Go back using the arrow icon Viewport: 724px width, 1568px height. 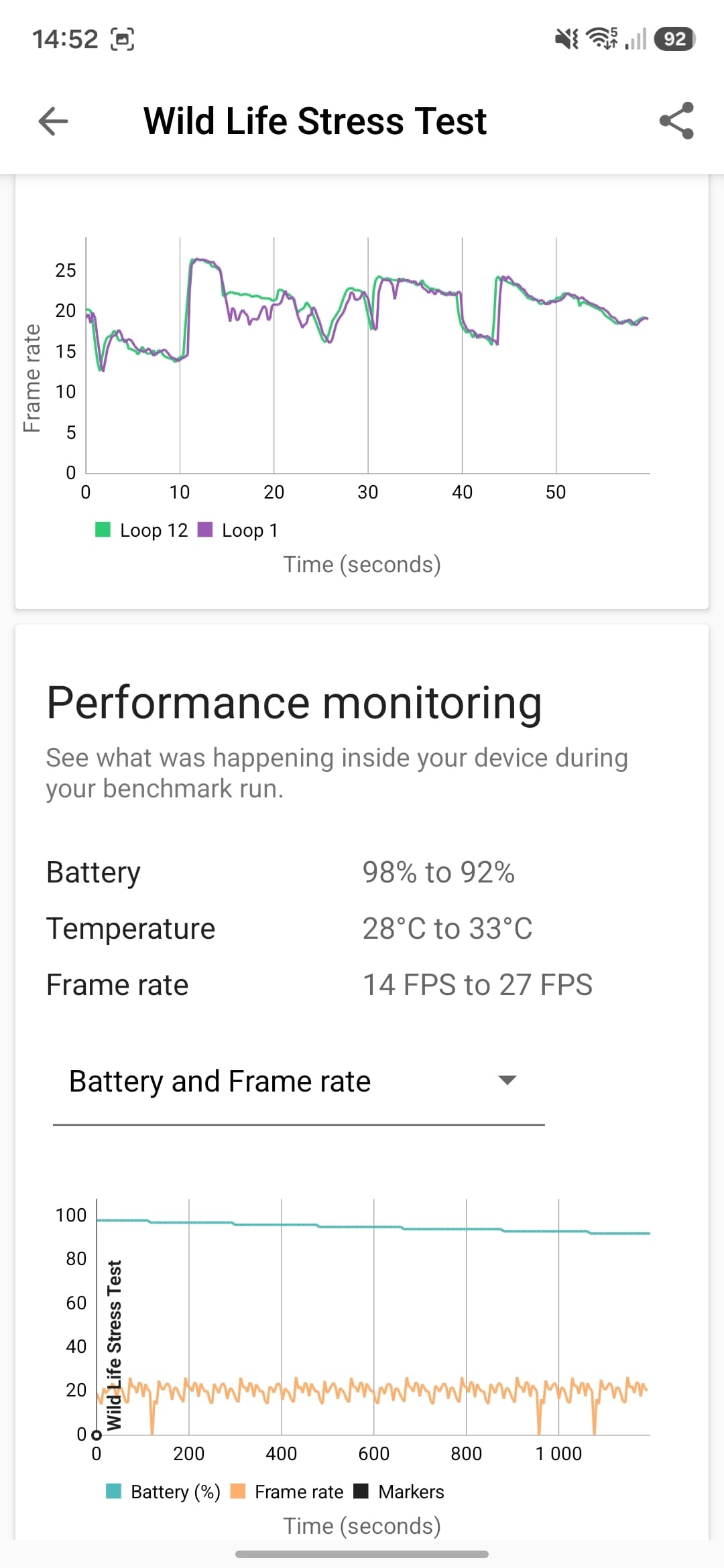pos(54,121)
